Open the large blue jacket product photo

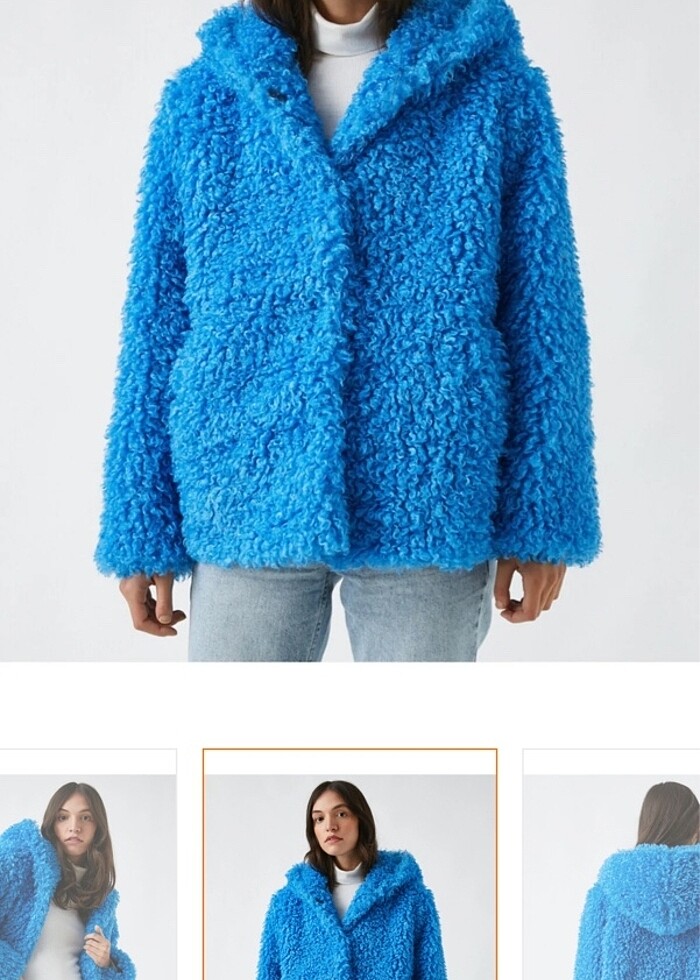pyautogui.click(x=350, y=330)
